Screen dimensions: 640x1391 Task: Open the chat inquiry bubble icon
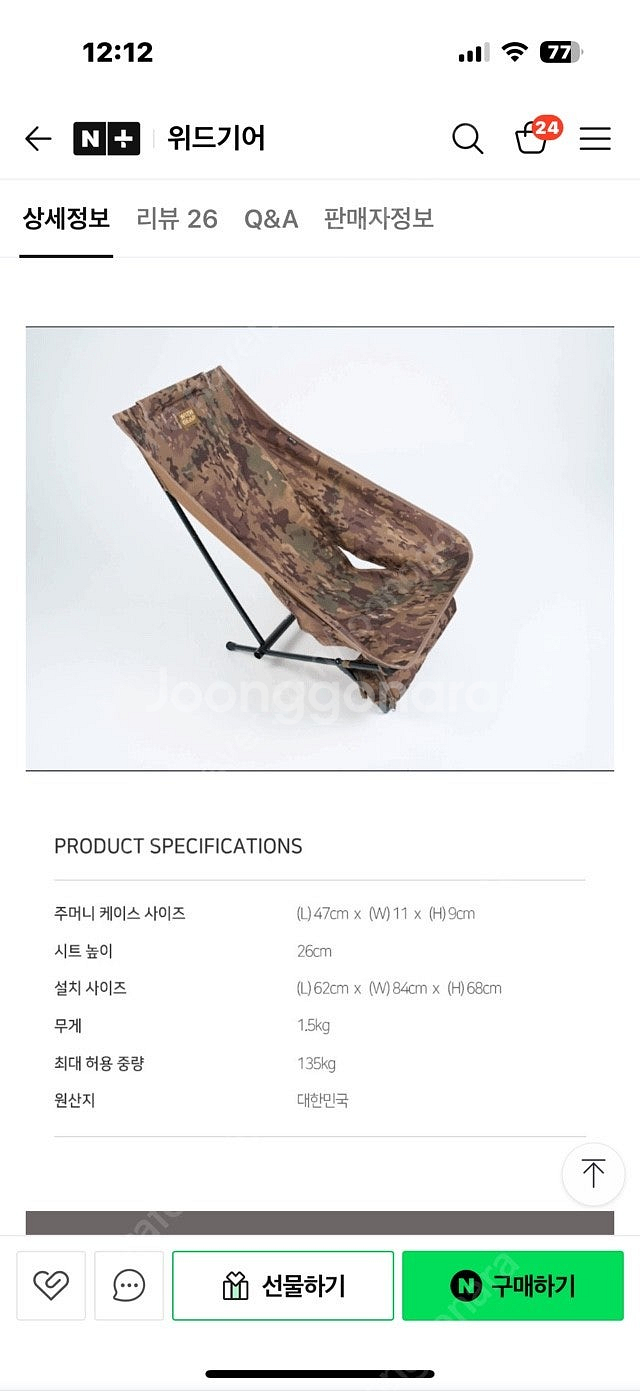(x=129, y=1285)
